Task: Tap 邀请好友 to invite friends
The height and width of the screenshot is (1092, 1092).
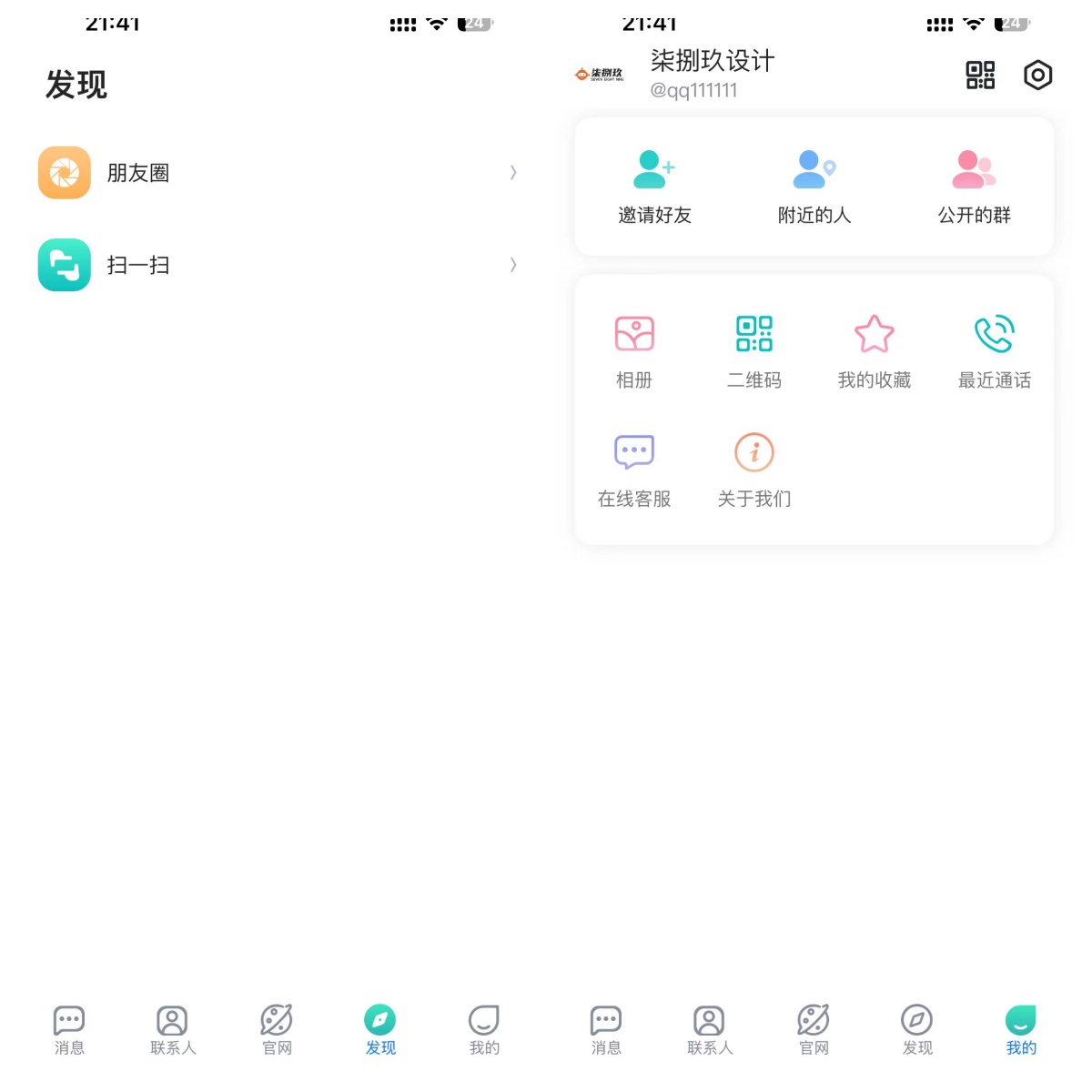Action: 654,187
